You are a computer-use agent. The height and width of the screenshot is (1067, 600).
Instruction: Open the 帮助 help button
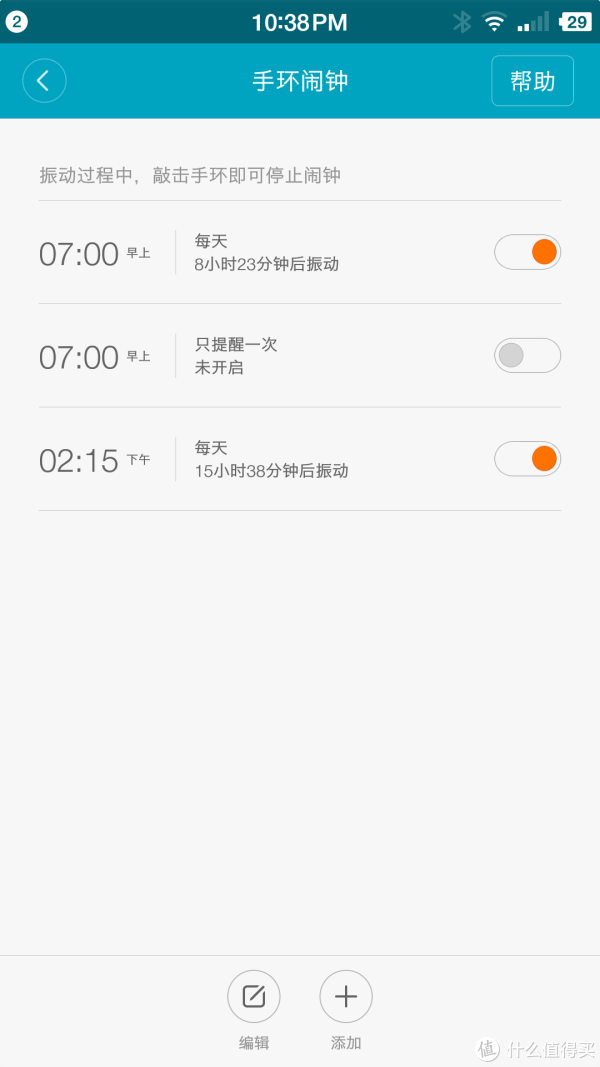tap(532, 81)
